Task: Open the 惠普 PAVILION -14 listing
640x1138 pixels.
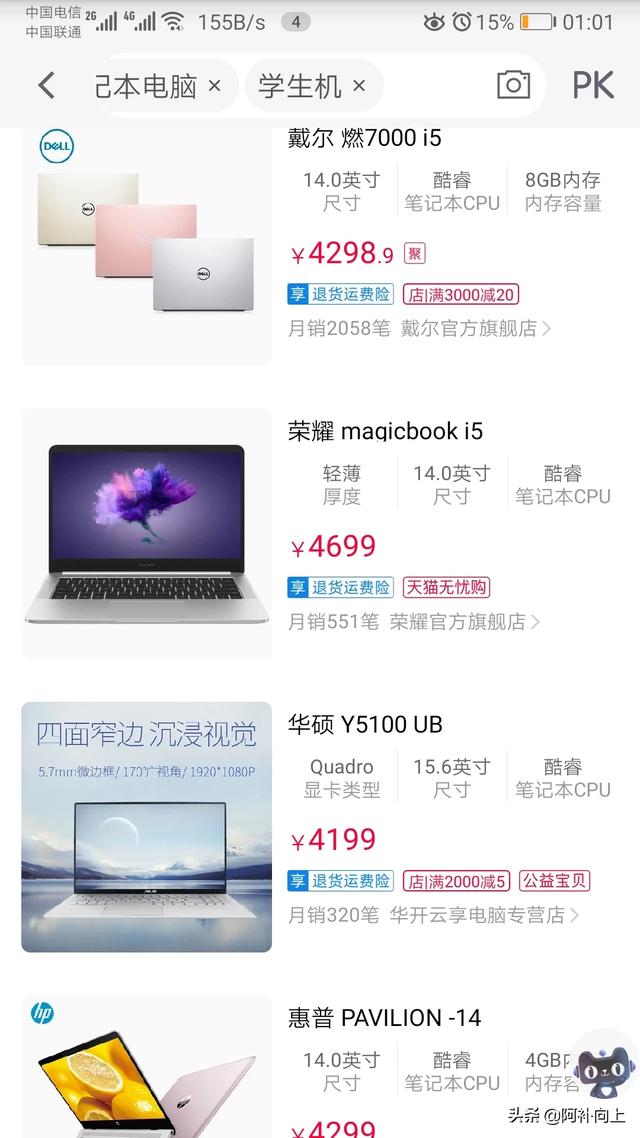Action: pos(384,1018)
